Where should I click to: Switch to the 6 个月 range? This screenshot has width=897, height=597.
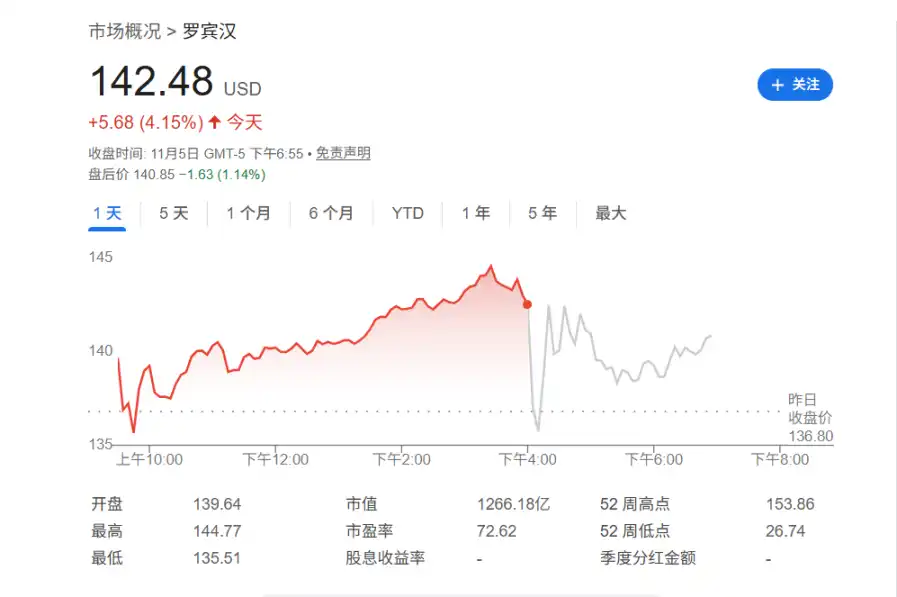click(331, 213)
